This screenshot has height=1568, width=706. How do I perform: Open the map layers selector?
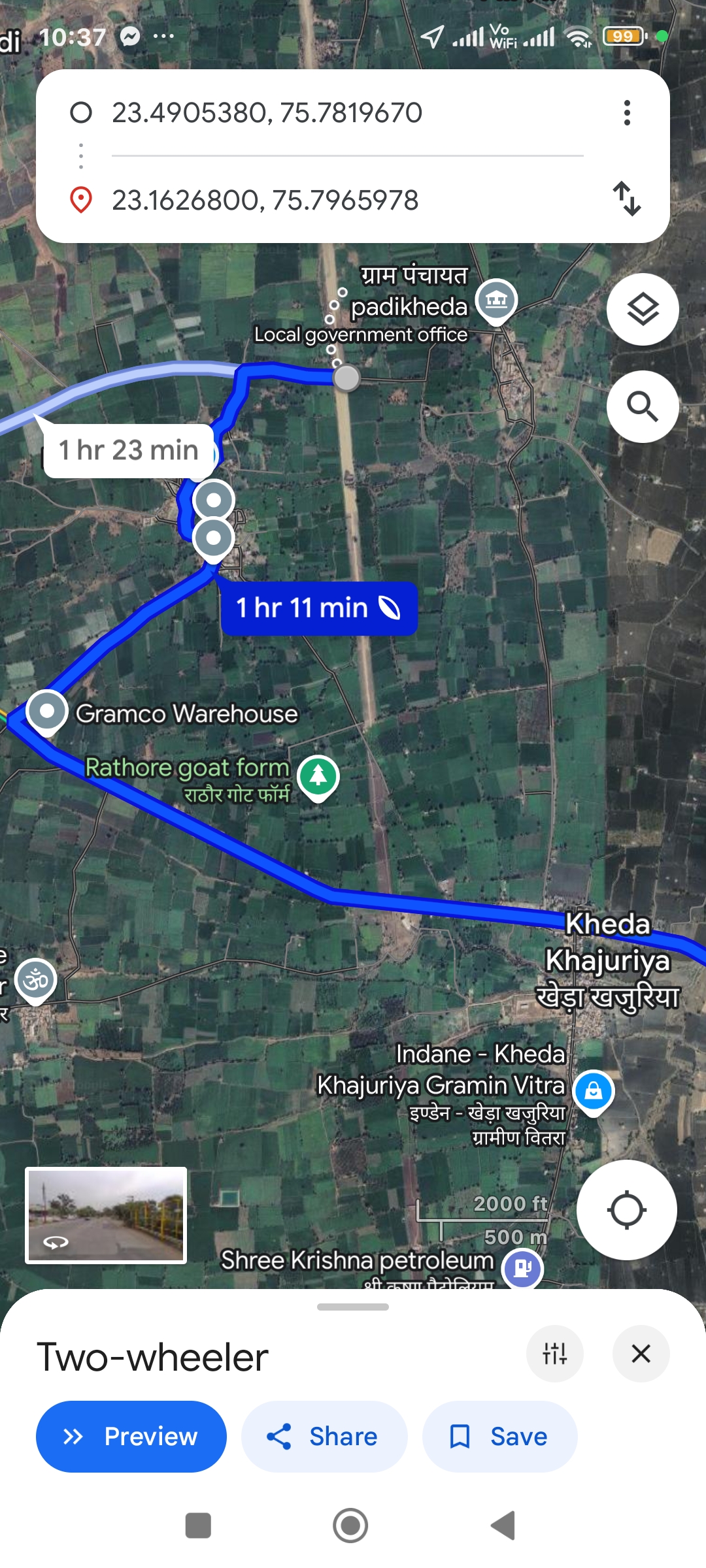pos(643,309)
